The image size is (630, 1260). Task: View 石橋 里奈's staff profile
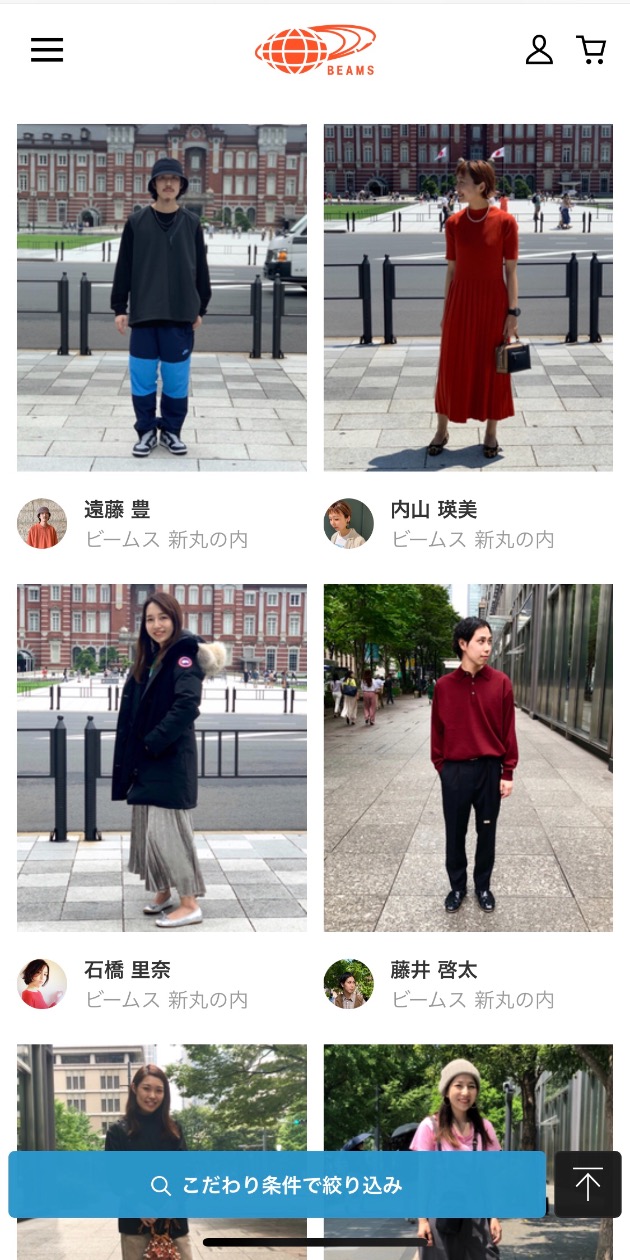pos(127,970)
